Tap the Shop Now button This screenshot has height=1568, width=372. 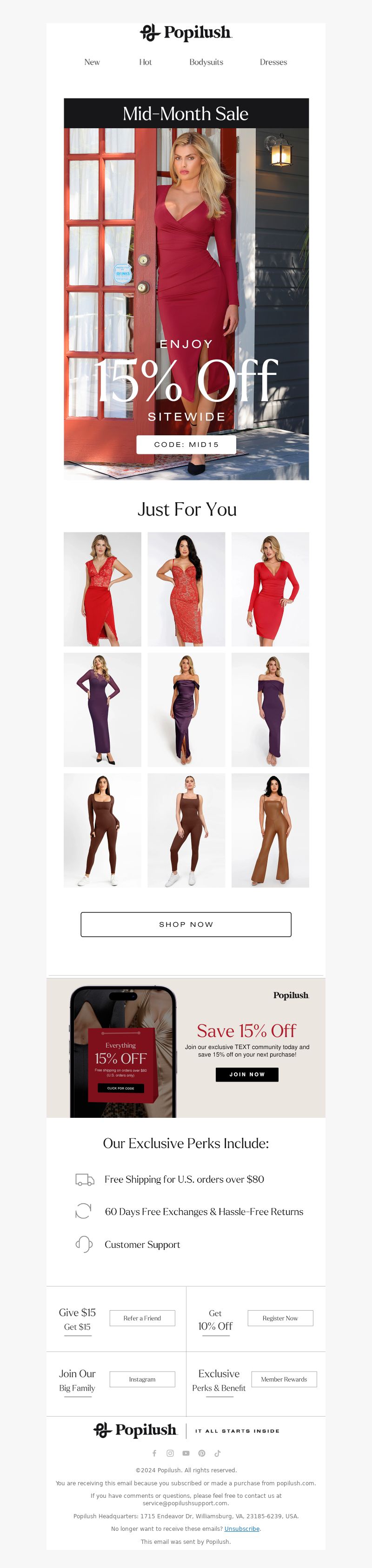click(x=186, y=924)
